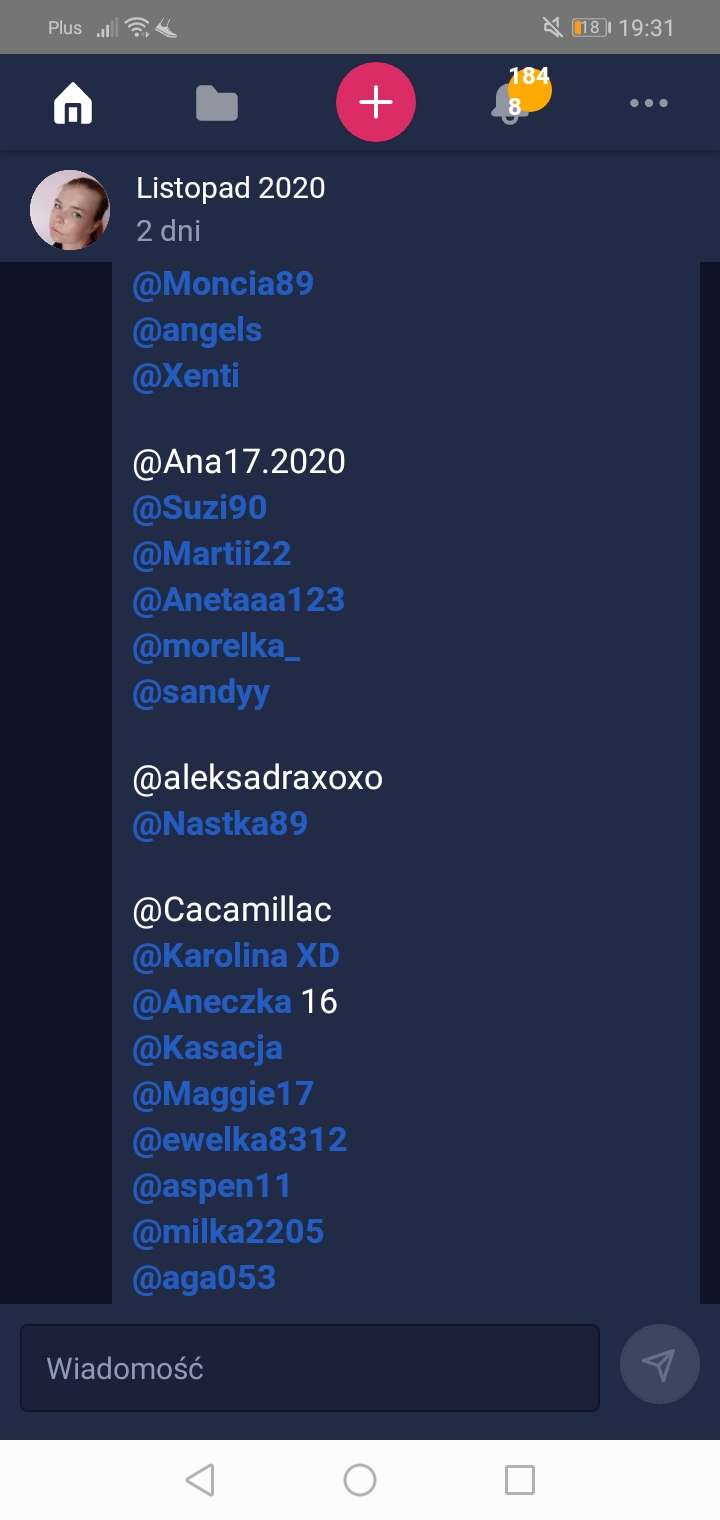This screenshot has width=720, height=1520.
Task: Open the @Nastka89 profile link
Action: (x=220, y=824)
